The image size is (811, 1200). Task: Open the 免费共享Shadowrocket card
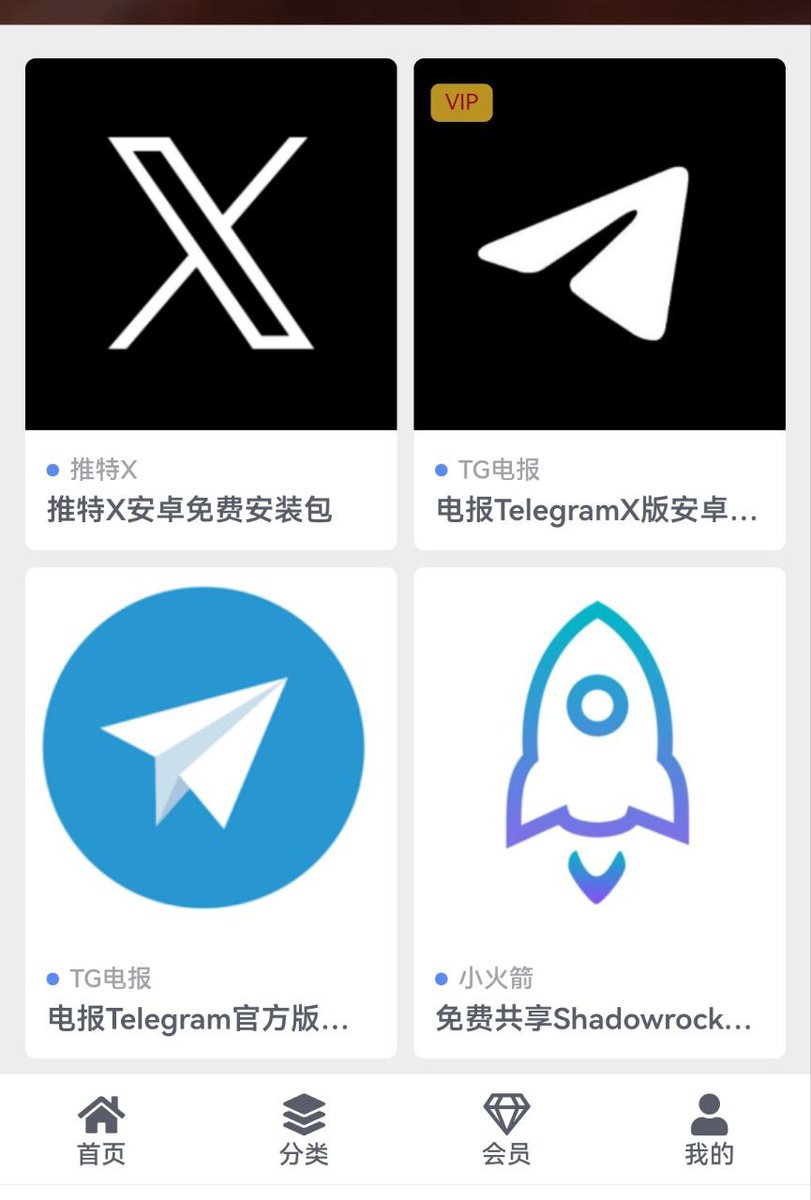click(x=599, y=812)
